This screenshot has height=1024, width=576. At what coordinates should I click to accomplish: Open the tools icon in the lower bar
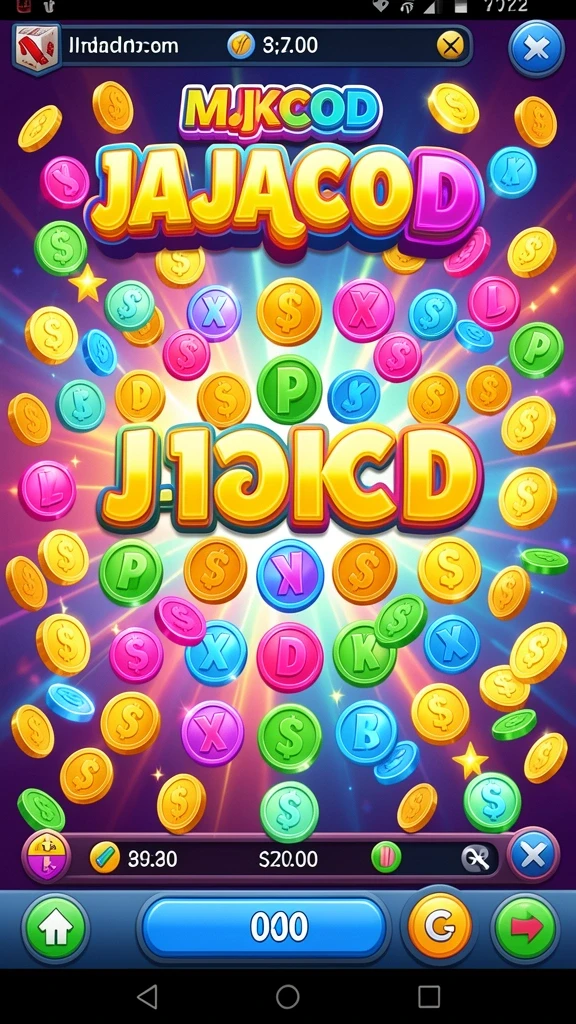476,859
